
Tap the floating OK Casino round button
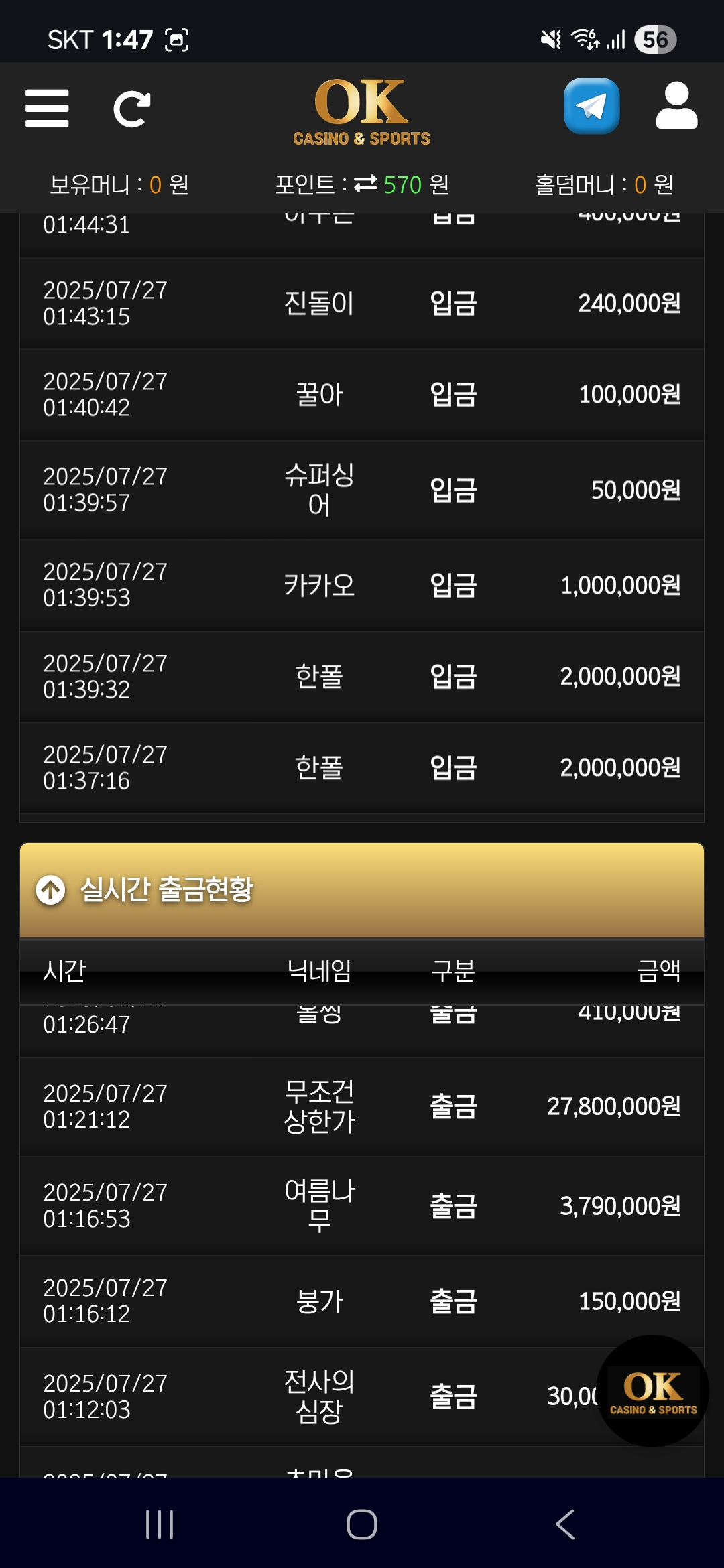[x=652, y=1391]
